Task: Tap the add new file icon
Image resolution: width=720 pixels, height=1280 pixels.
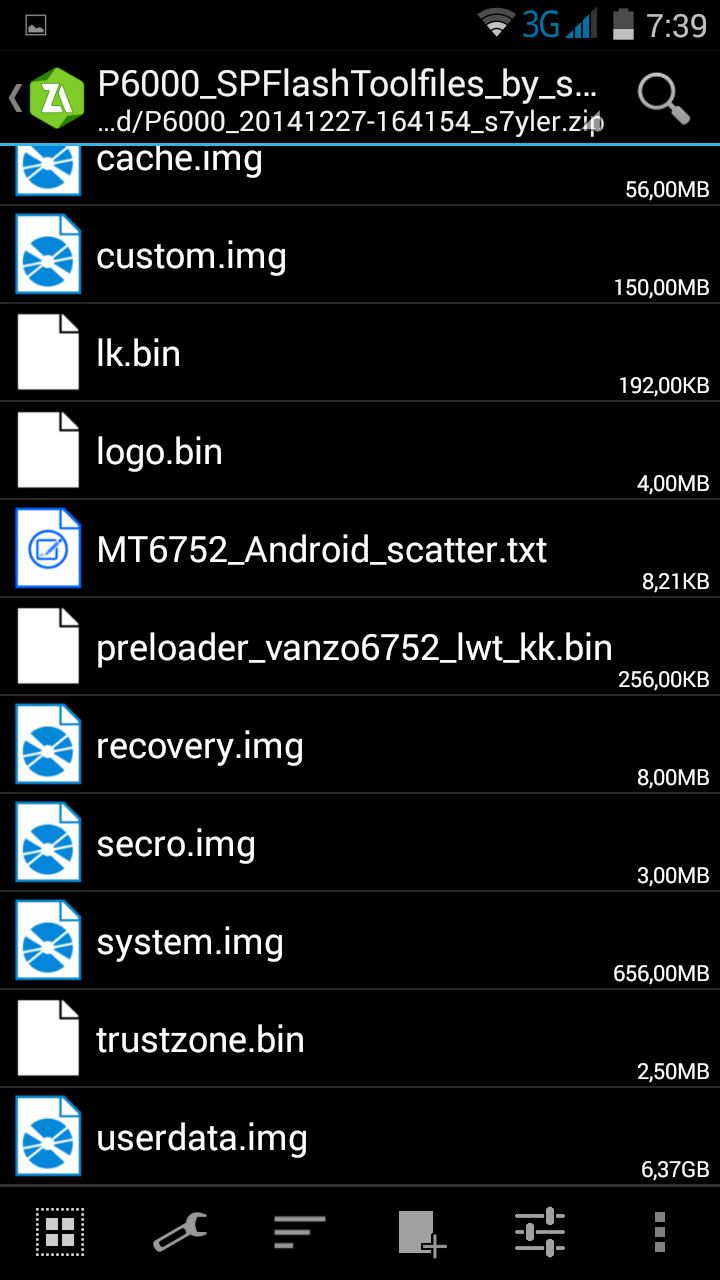Action: pyautogui.click(x=421, y=1232)
